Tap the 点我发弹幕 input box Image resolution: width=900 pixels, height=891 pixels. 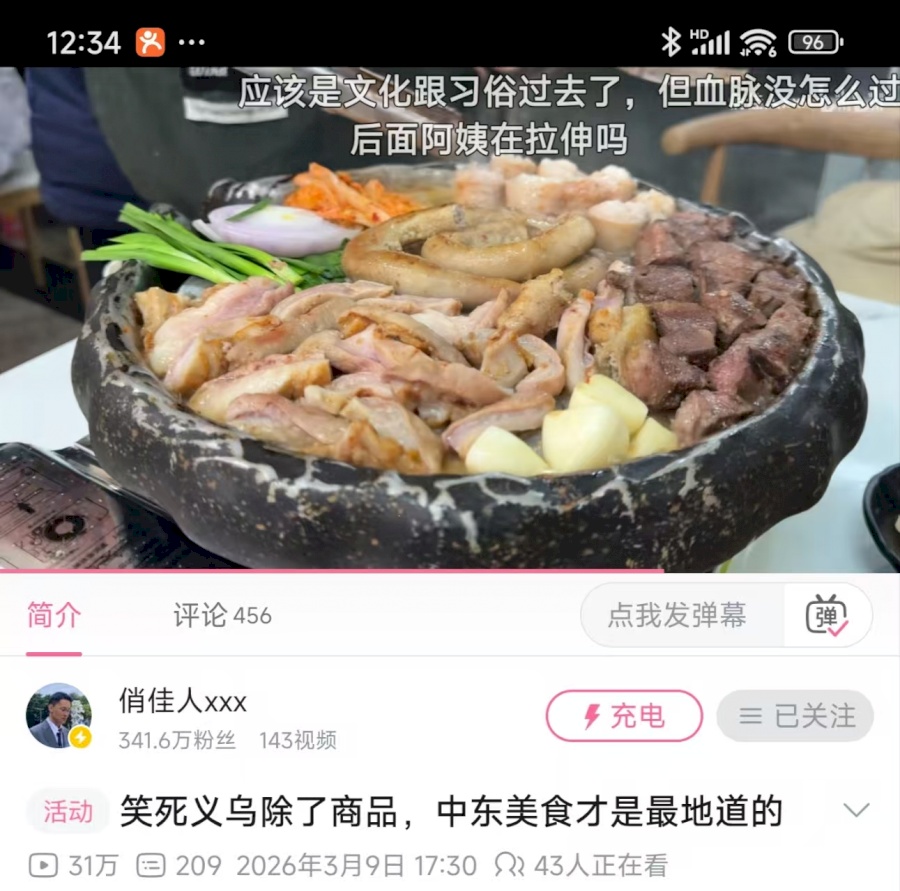679,615
